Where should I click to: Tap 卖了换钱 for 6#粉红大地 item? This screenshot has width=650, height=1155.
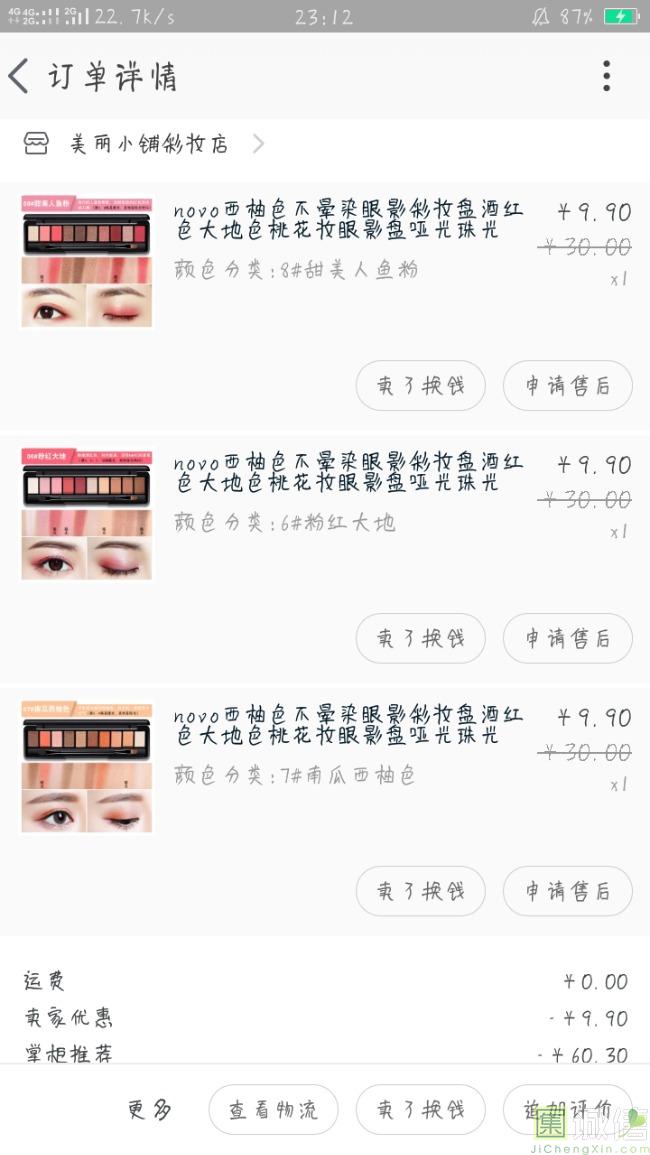[x=421, y=638]
